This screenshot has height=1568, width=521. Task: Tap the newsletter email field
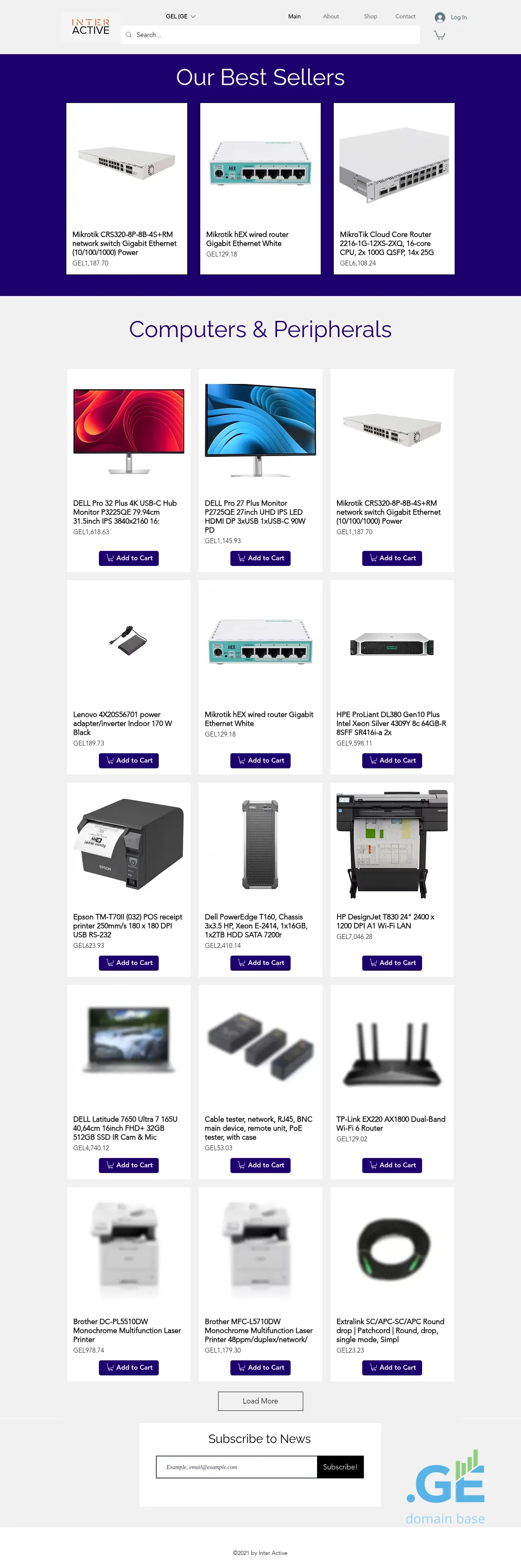[236, 1467]
